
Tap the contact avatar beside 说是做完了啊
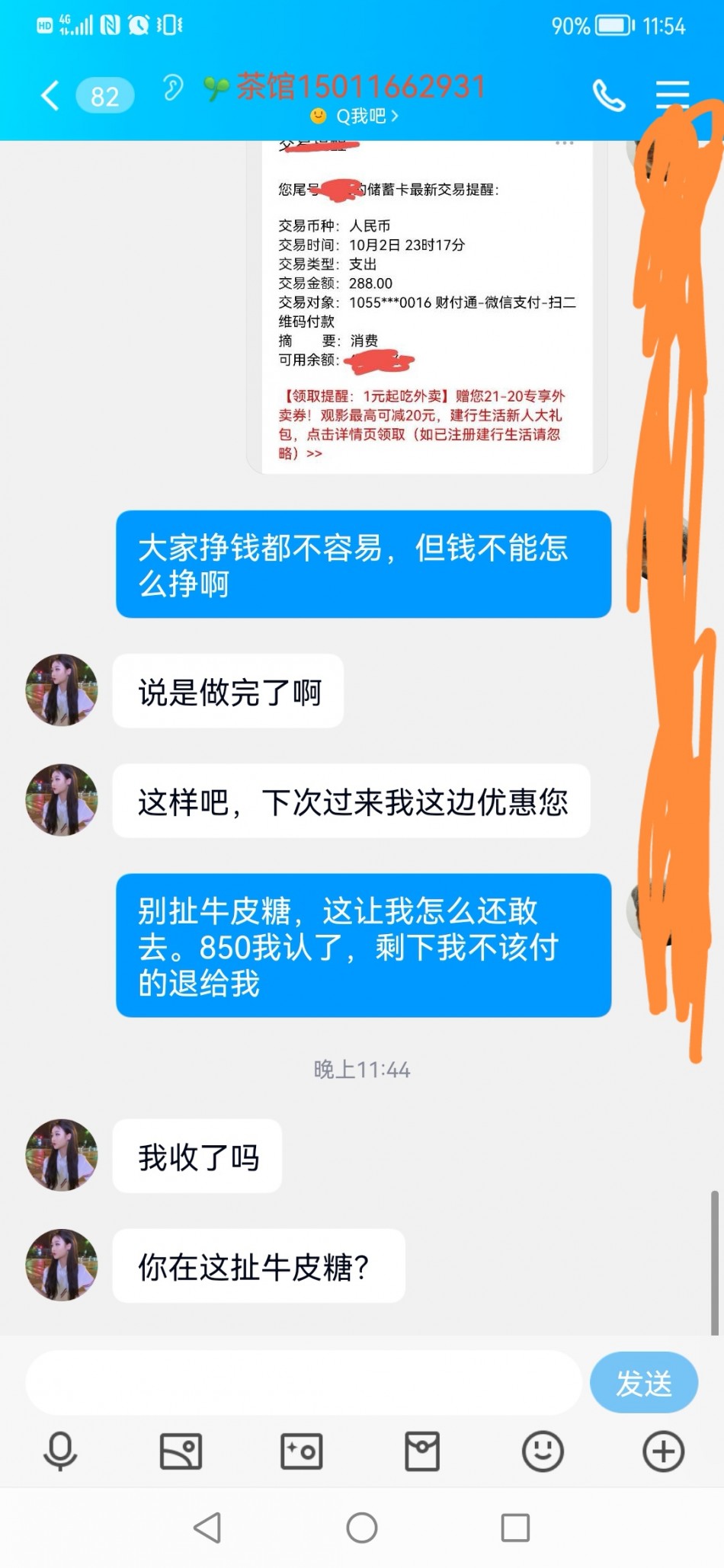[x=62, y=690]
